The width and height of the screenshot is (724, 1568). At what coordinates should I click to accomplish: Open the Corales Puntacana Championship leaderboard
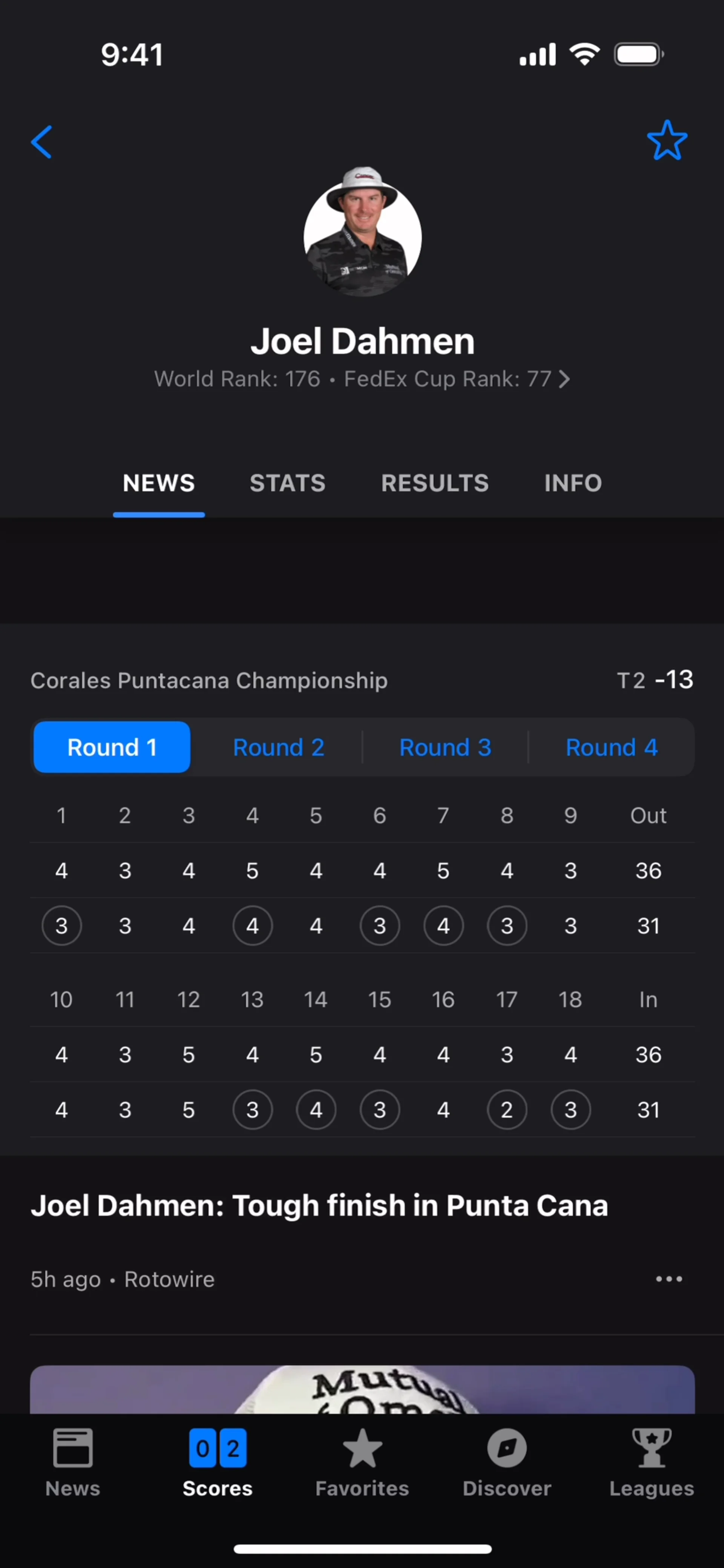point(209,681)
